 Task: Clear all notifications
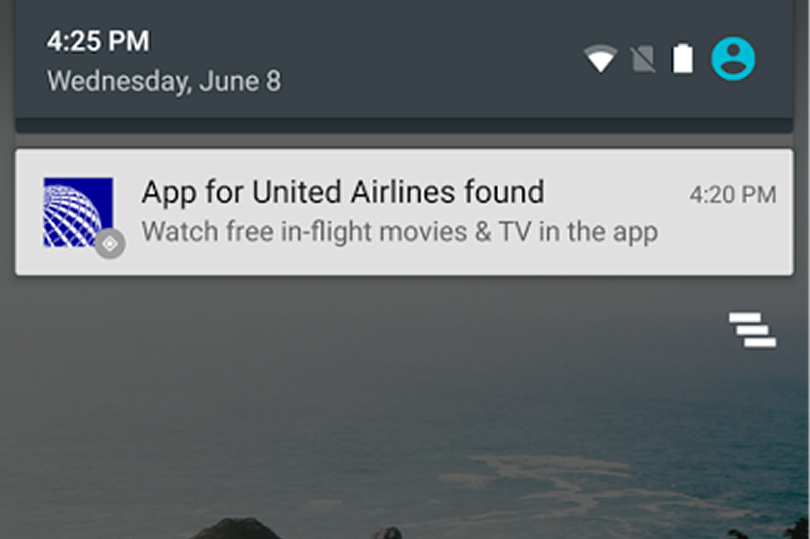pyautogui.click(x=752, y=330)
